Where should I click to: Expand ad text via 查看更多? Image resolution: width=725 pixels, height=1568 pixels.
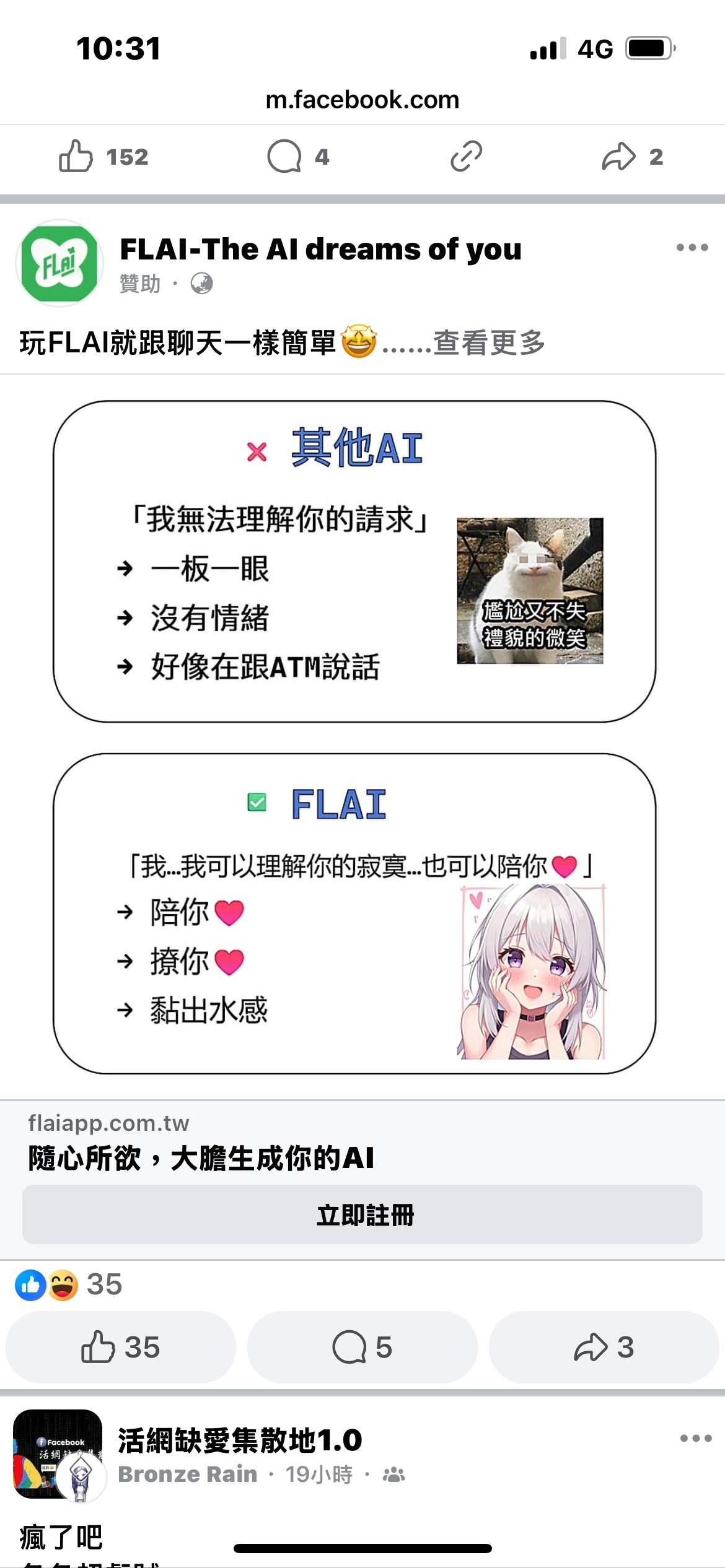[489, 343]
